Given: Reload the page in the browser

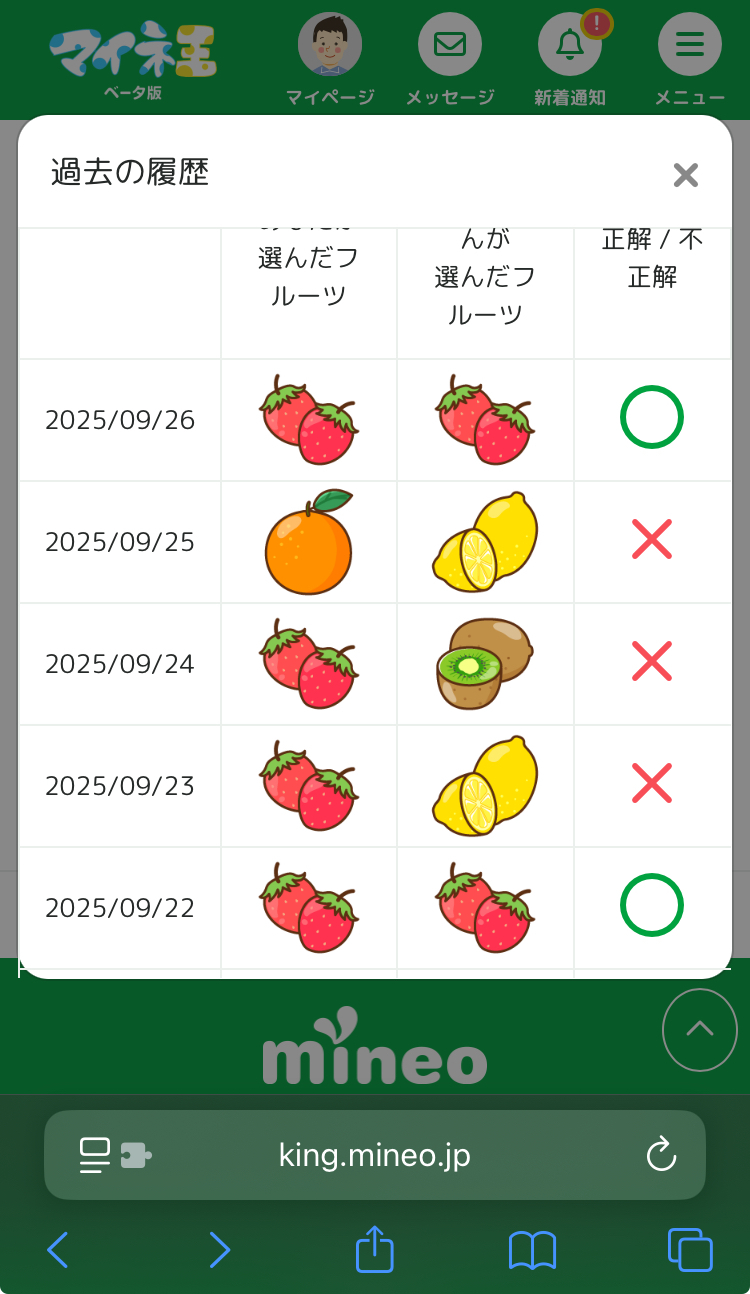Looking at the screenshot, I should click(661, 1155).
